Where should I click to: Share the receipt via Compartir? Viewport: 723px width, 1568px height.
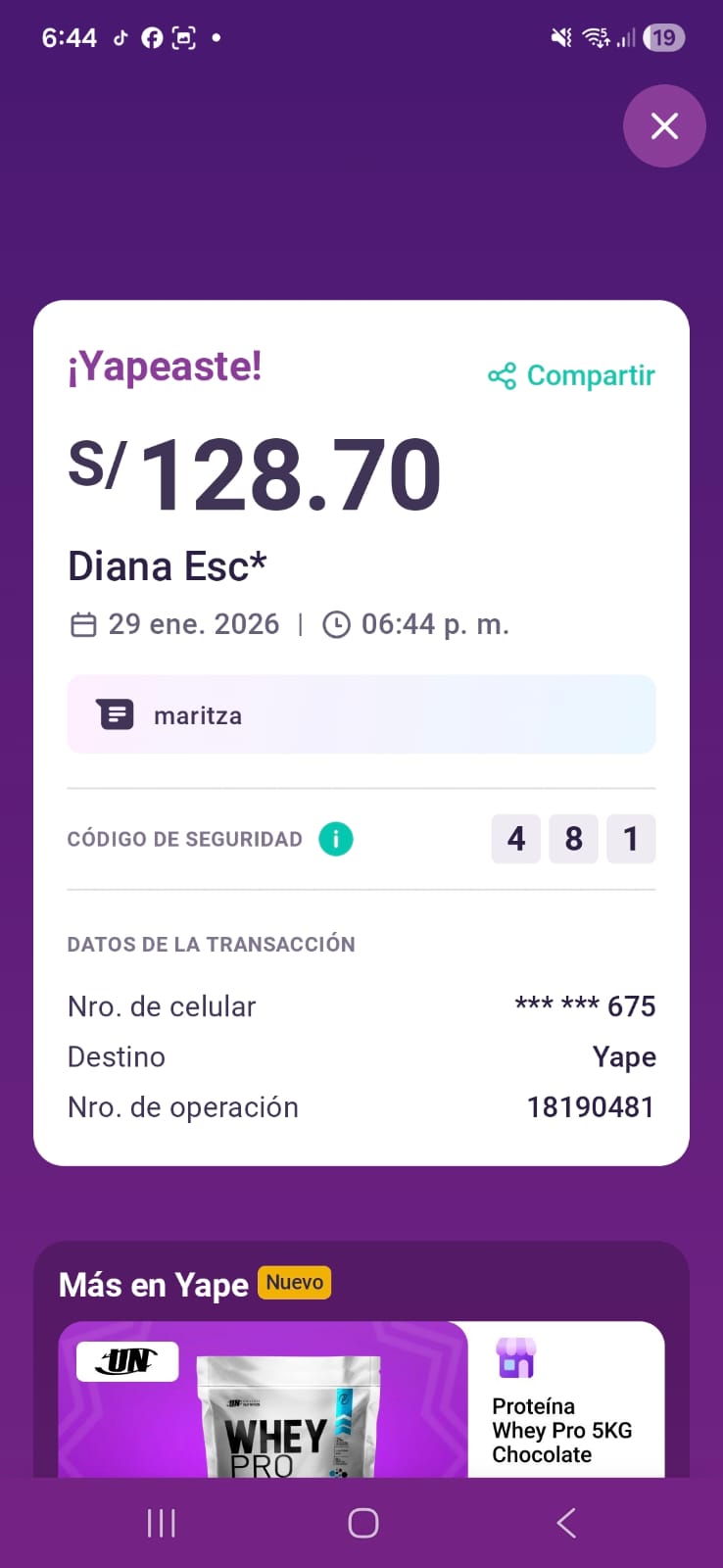coord(572,376)
